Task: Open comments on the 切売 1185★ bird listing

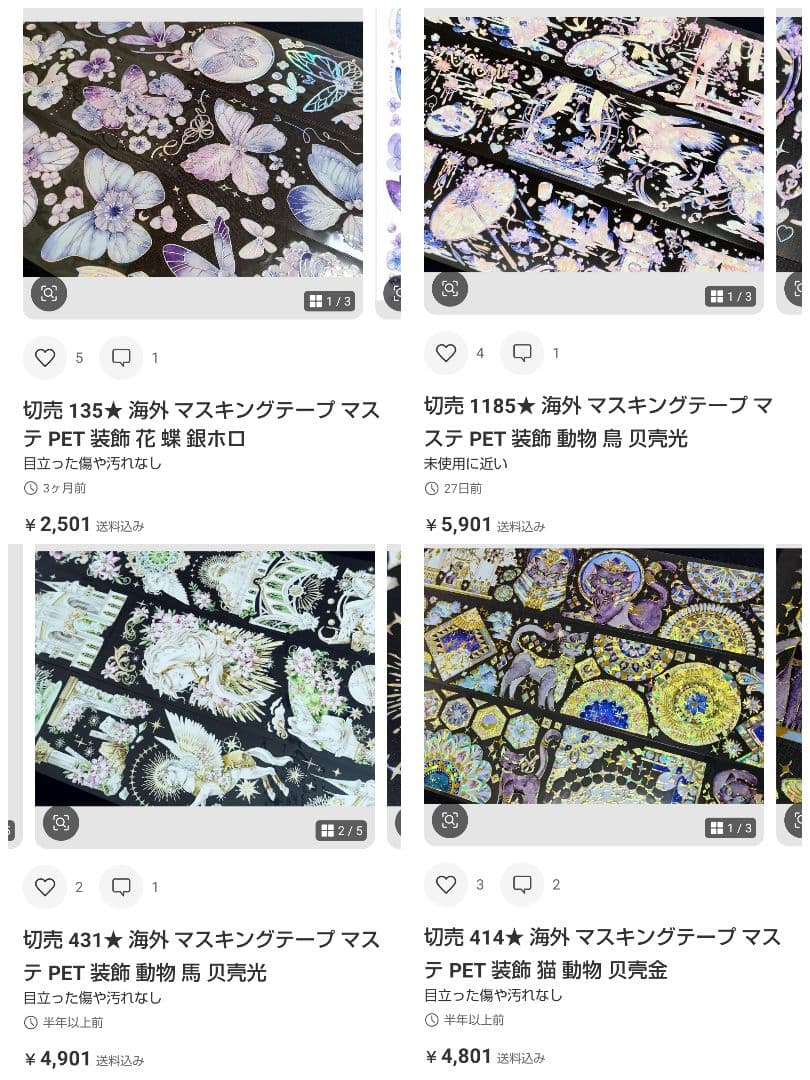Action: point(522,353)
